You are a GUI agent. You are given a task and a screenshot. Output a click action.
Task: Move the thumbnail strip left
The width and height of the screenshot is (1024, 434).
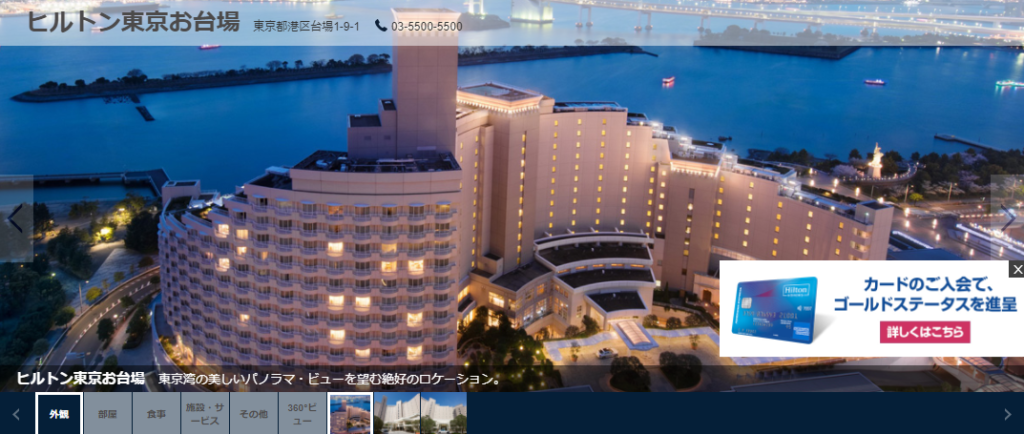click(16, 413)
